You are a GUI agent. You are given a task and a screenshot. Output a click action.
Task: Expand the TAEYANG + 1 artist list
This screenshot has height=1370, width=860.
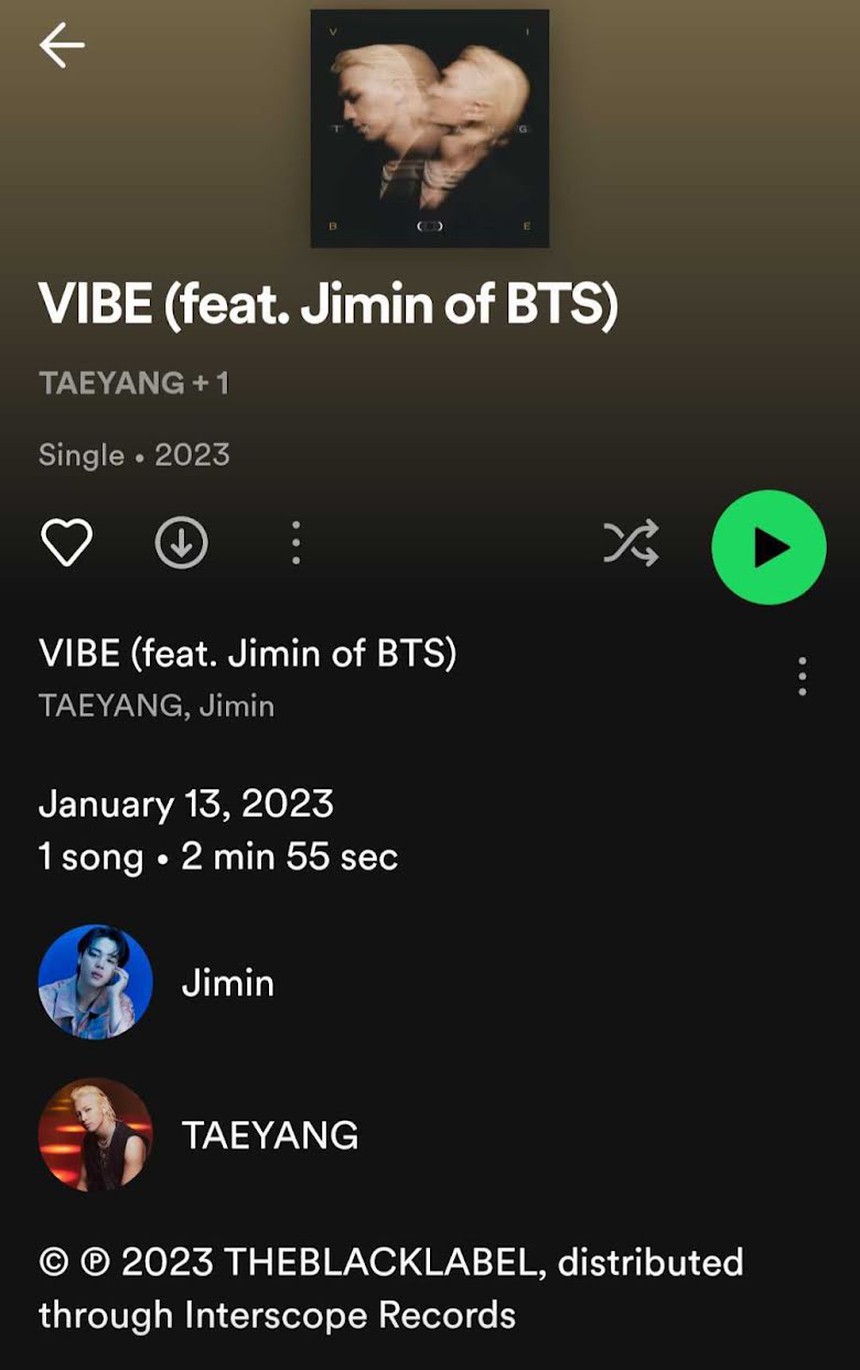133,382
